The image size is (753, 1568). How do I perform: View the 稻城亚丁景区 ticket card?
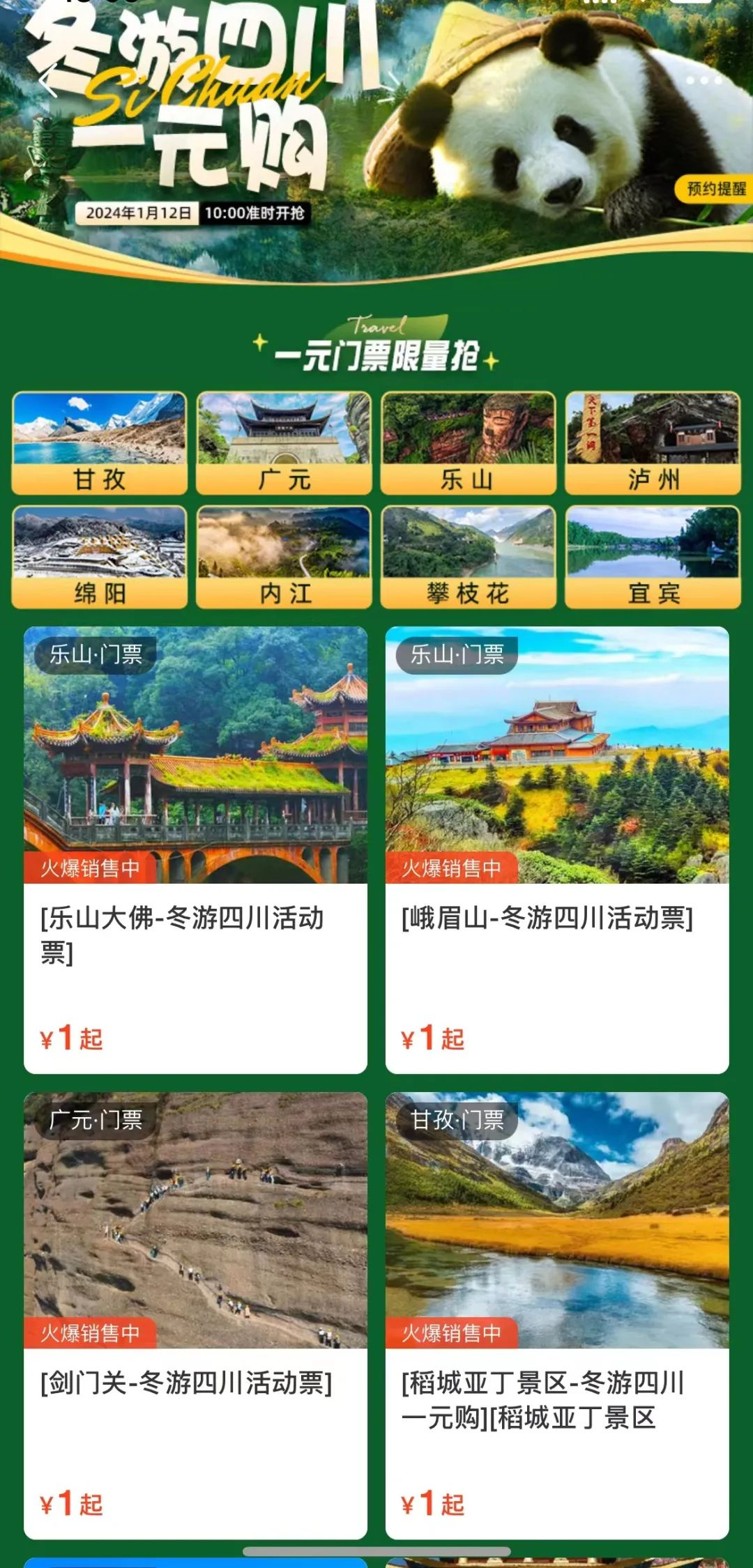tap(557, 1314)
